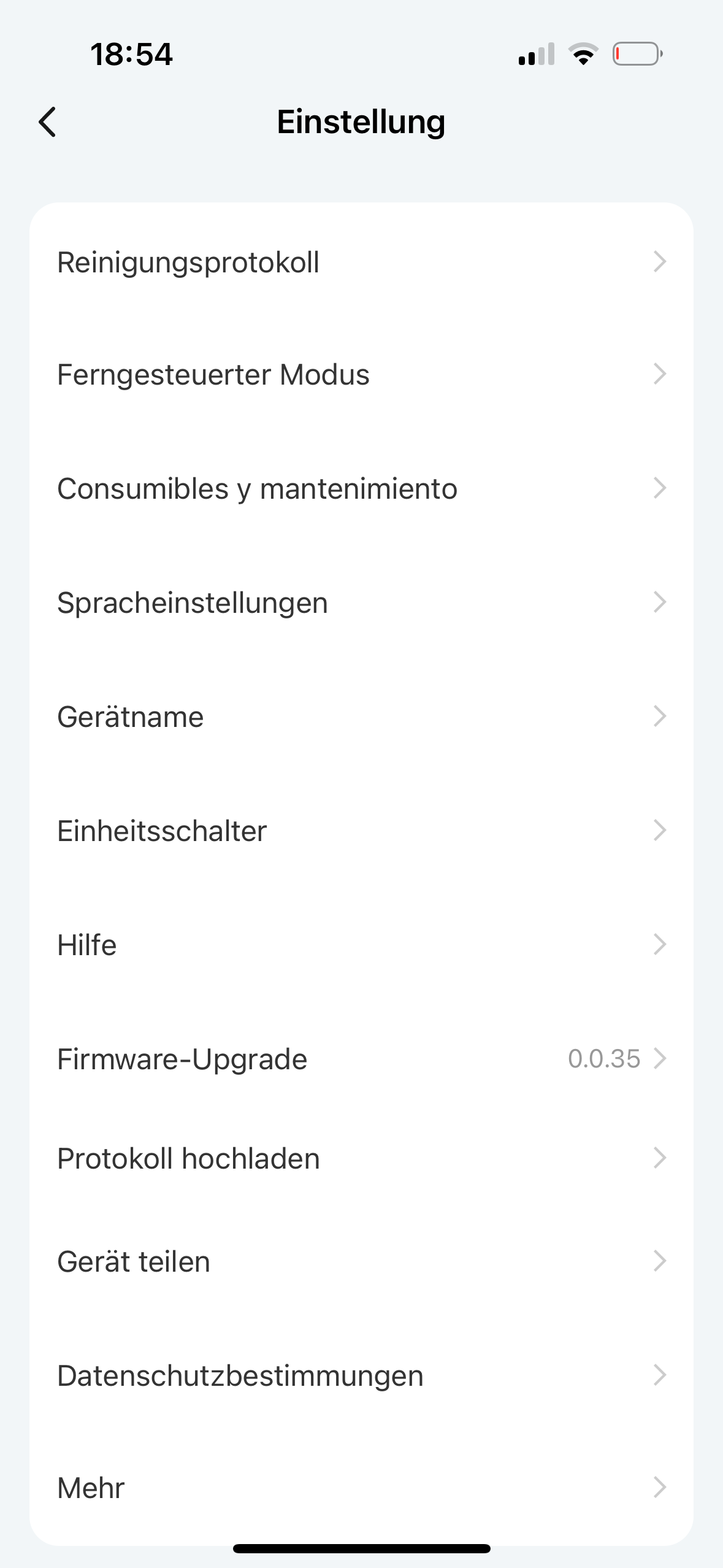The height and width of the screenshot is (1568, 723).
Task: Go back from Einstellung screen
Action: (x=48, y=122)
